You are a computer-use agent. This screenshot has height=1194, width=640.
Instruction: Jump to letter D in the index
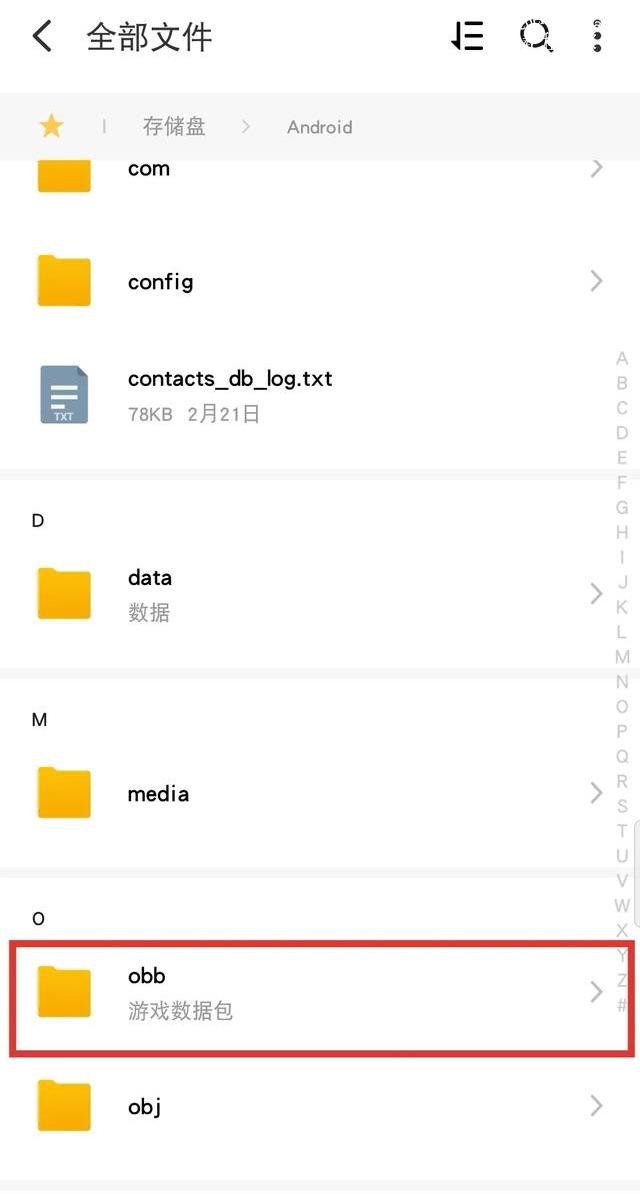(622, 433)
